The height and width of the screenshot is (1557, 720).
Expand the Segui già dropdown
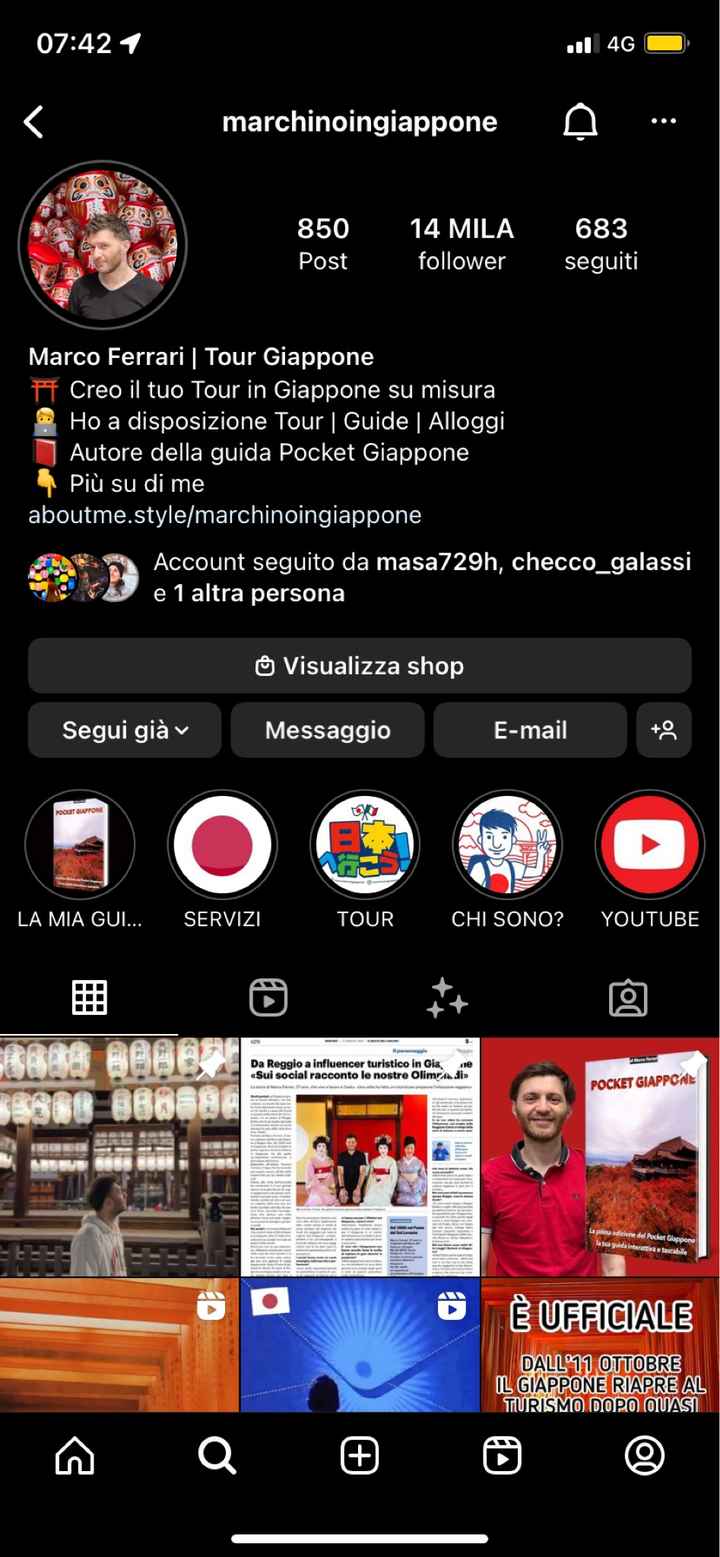[125, 731]
